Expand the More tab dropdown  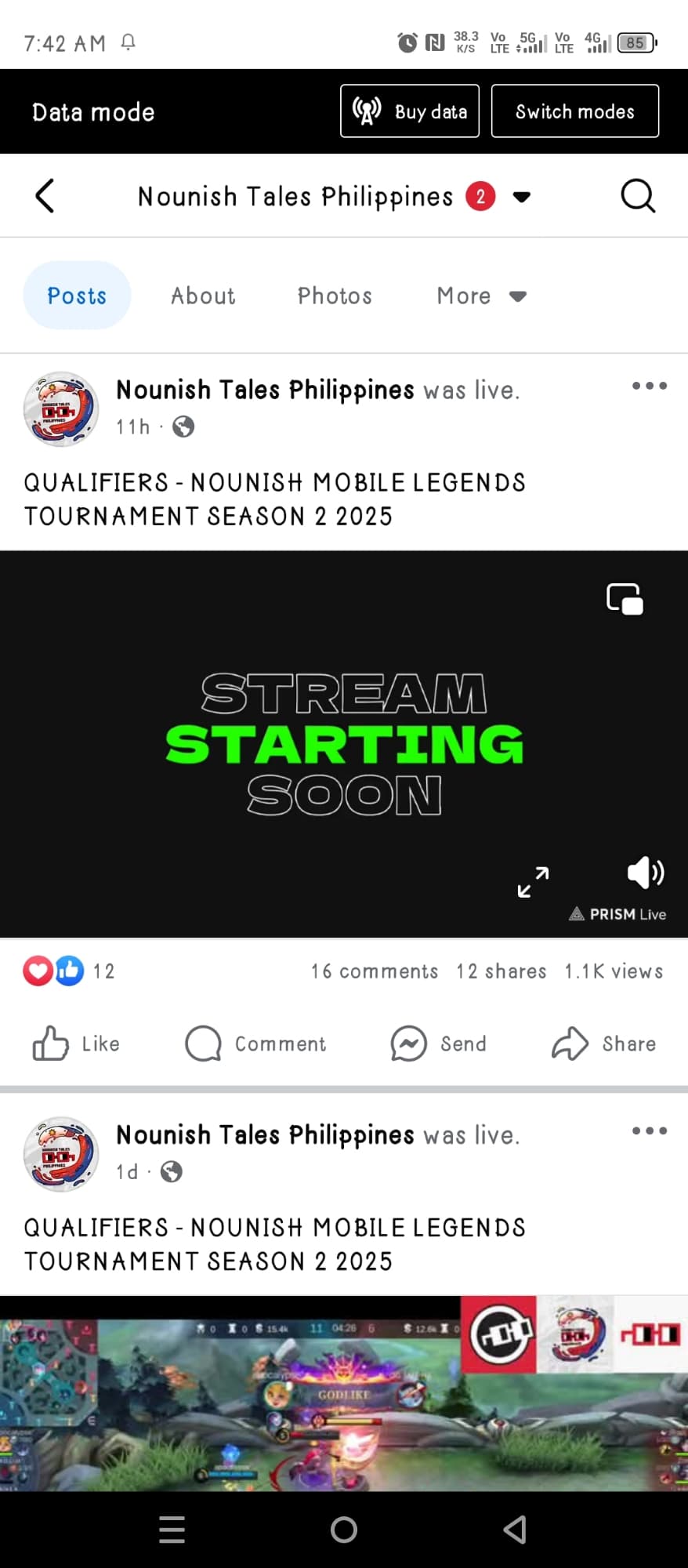[481, 296]
